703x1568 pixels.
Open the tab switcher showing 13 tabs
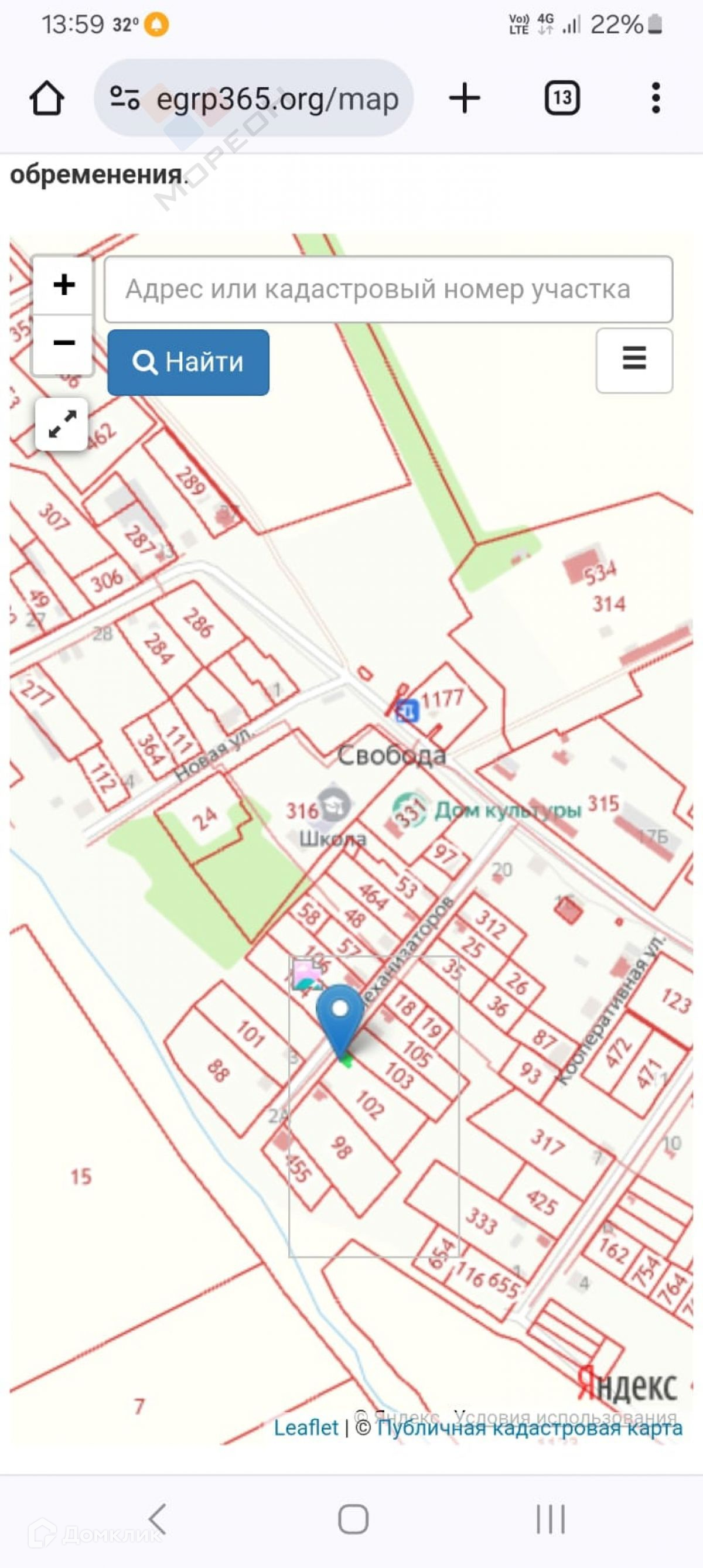click(x=561, y=98)
